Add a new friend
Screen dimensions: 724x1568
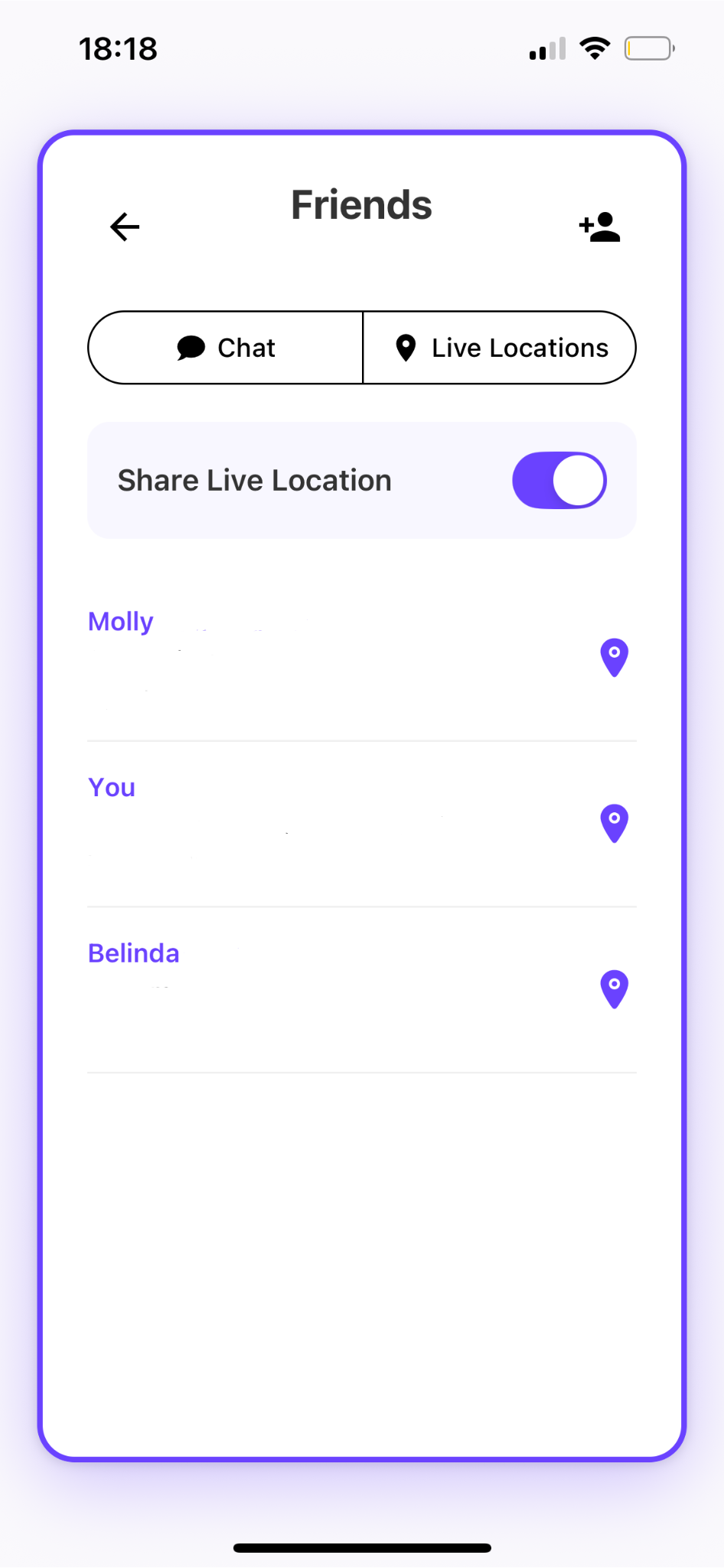pos(599,227)
